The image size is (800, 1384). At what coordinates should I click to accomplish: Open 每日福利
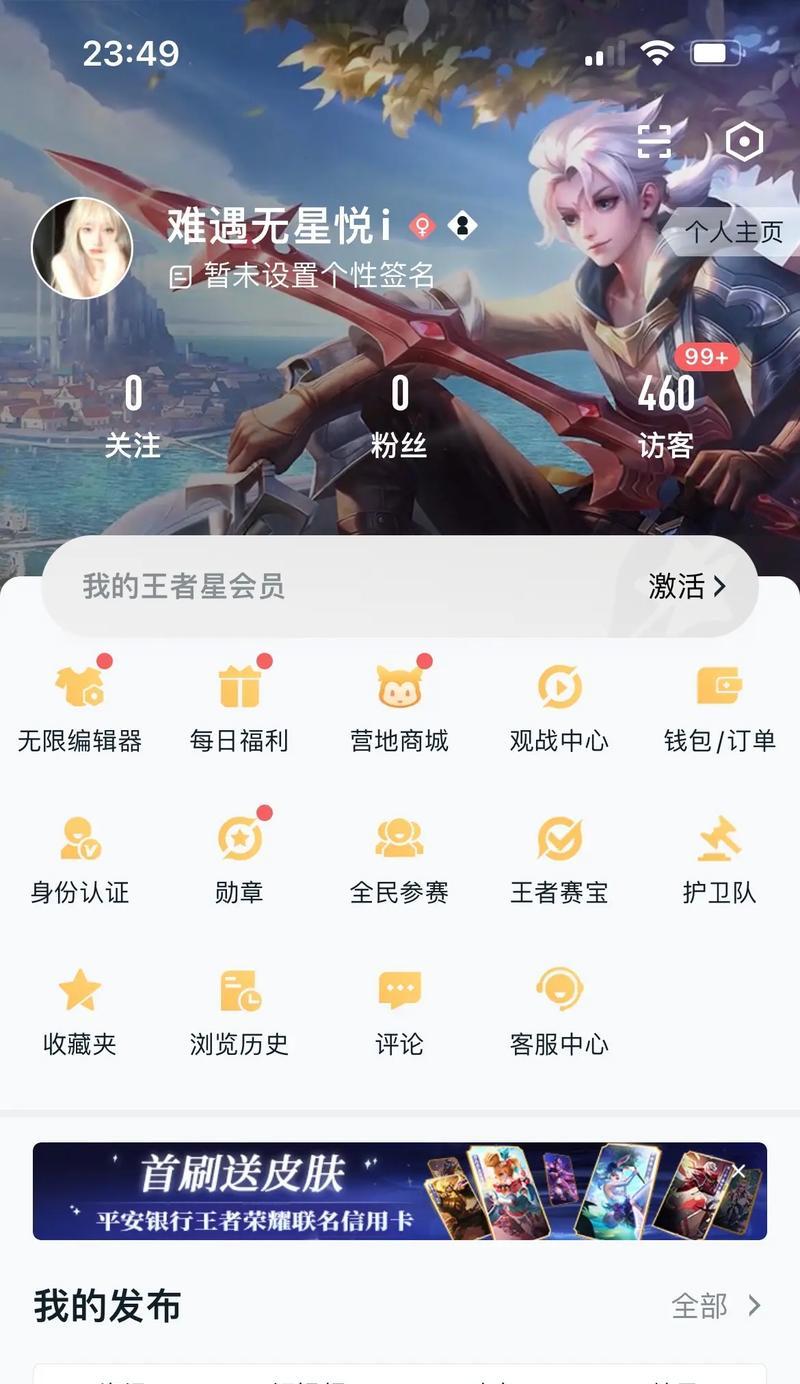[x=239, y=709]
